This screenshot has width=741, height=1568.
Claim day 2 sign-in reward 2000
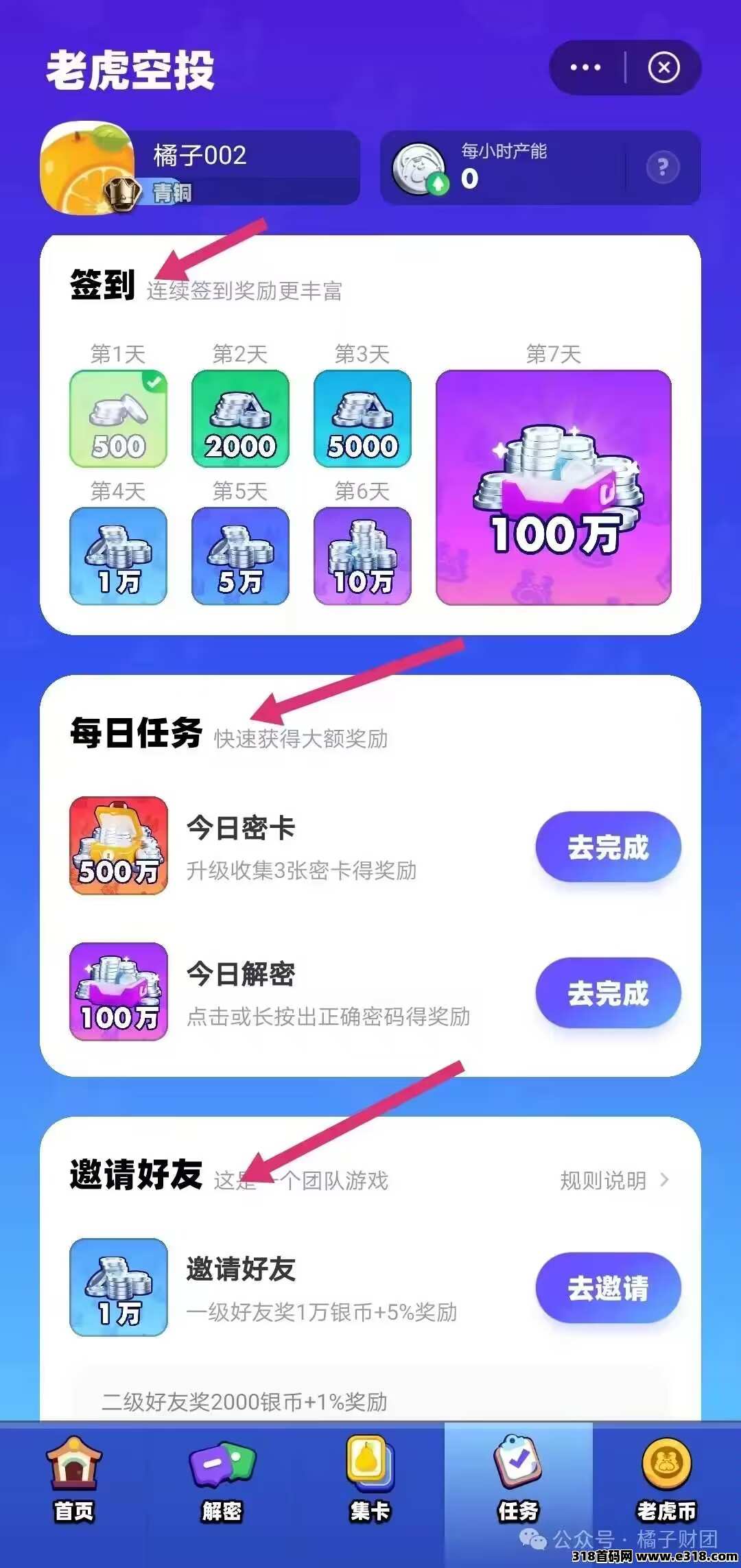[240, 418]
